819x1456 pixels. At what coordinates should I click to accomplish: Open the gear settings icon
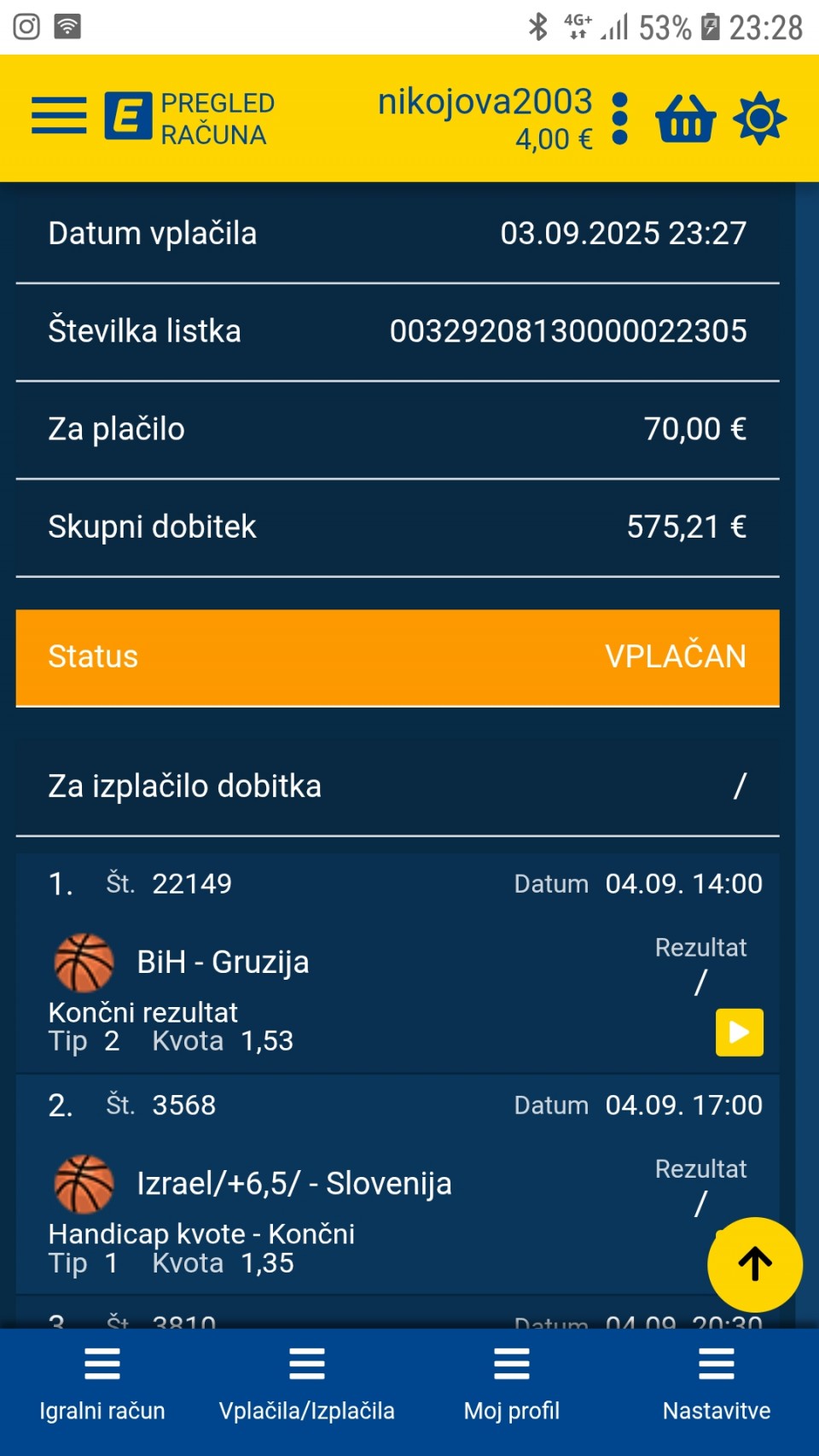(759, 119)
